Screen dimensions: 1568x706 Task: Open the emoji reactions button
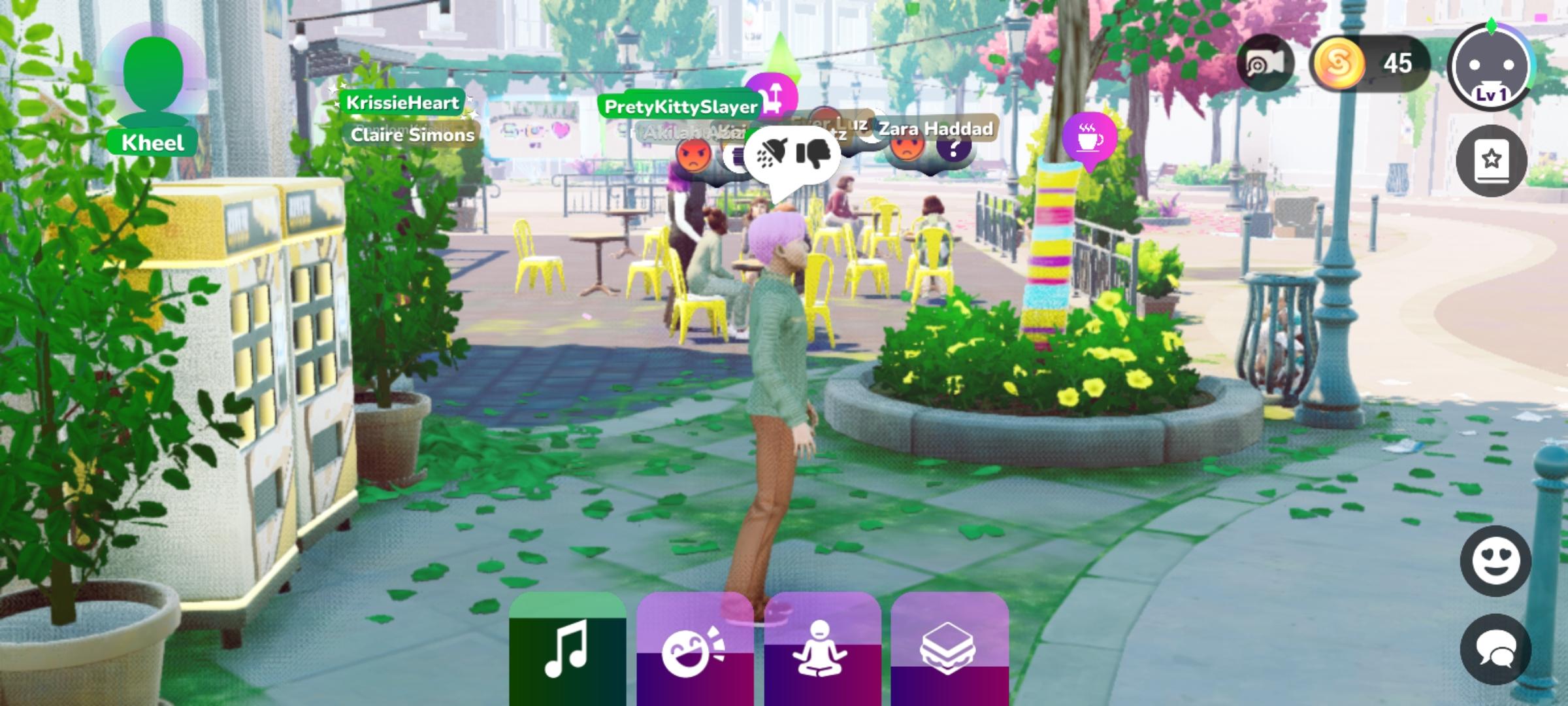click(1495, 560)
